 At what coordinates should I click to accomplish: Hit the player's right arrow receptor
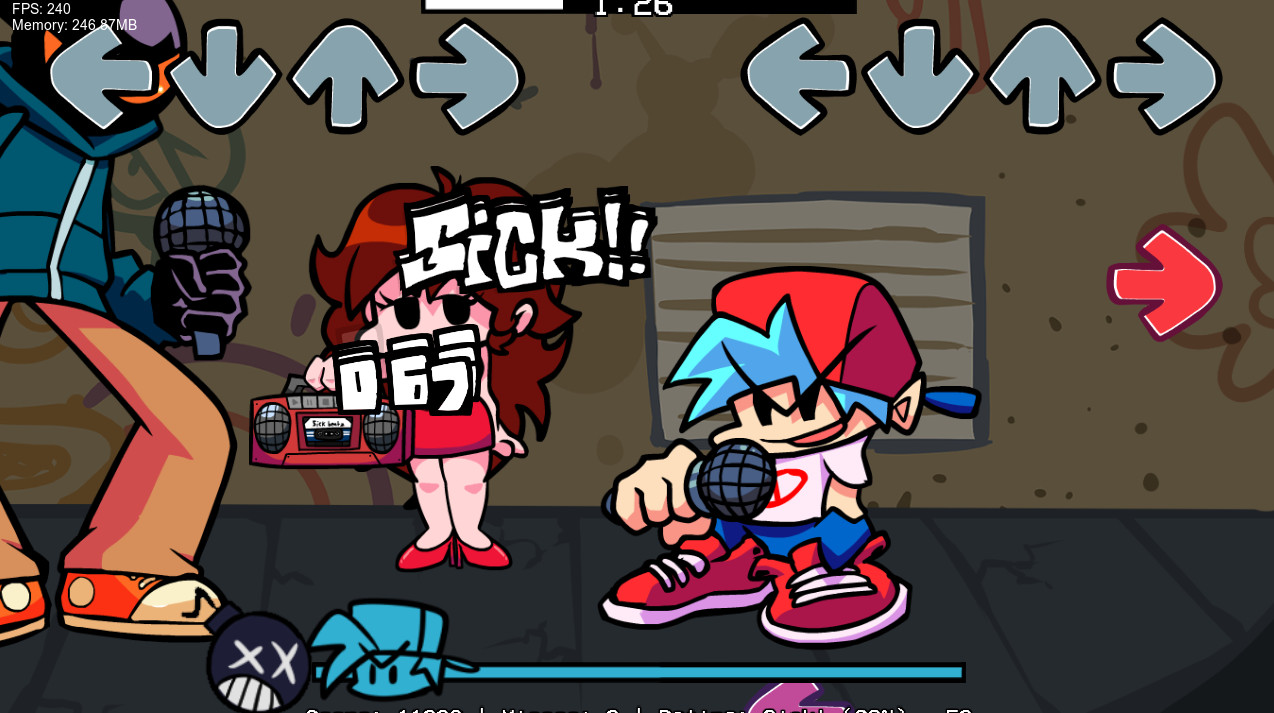pos(1164,76)
